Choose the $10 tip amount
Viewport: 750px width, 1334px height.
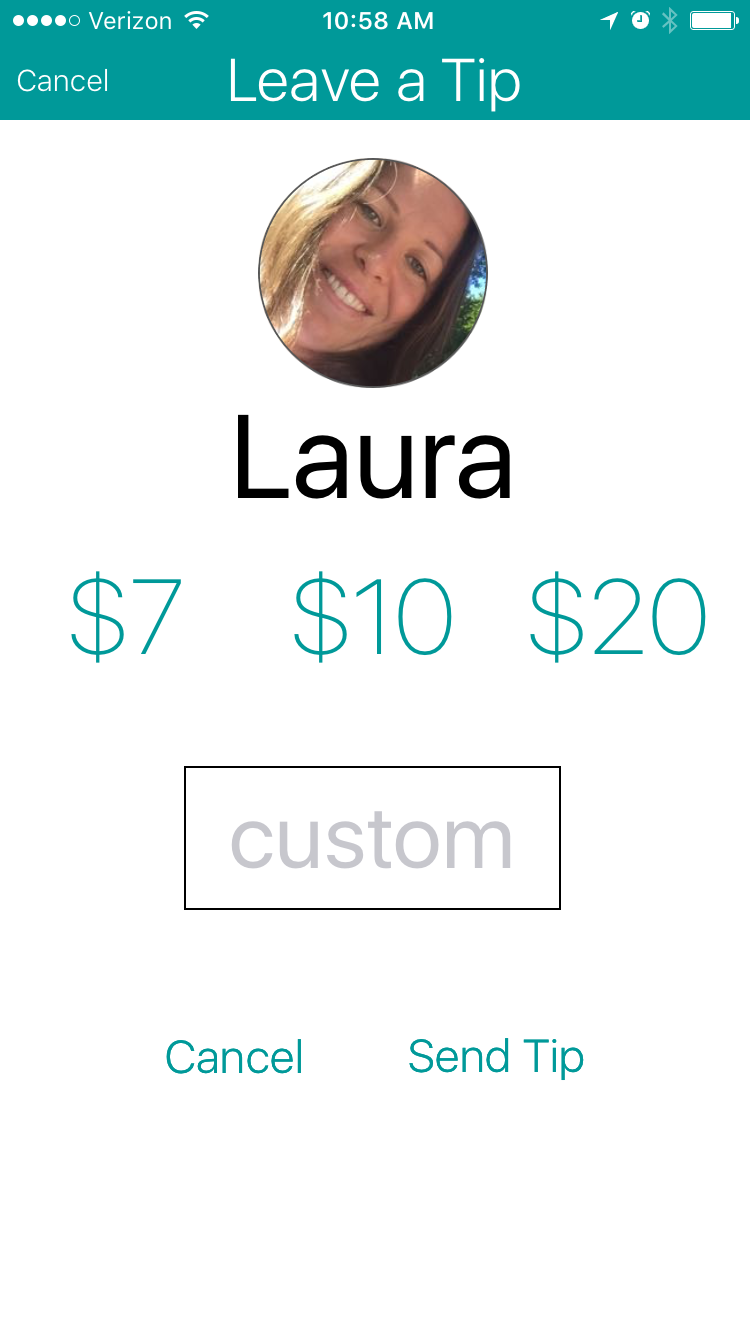point(372,617)
